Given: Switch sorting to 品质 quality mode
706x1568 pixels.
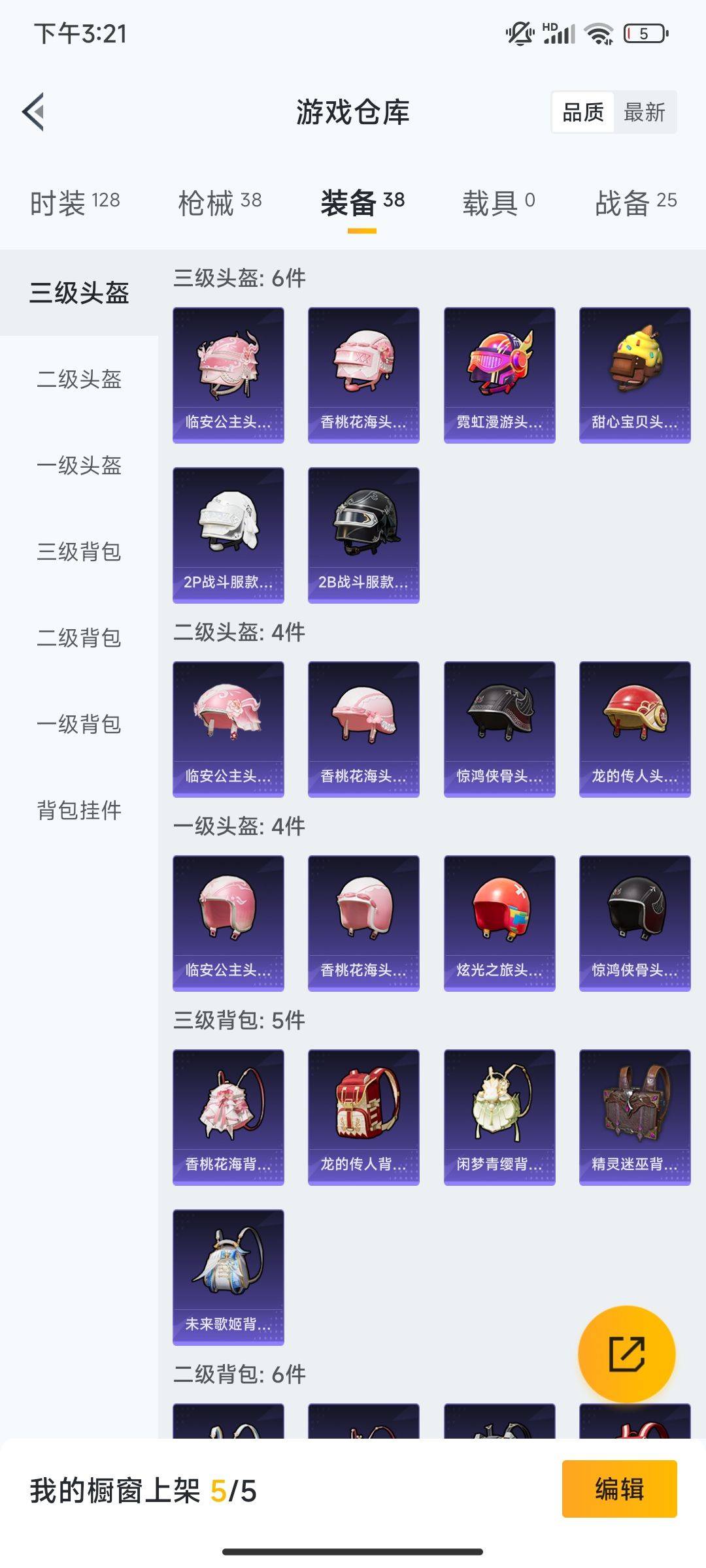Looking at the screenshot, I should tap(584, 112).
